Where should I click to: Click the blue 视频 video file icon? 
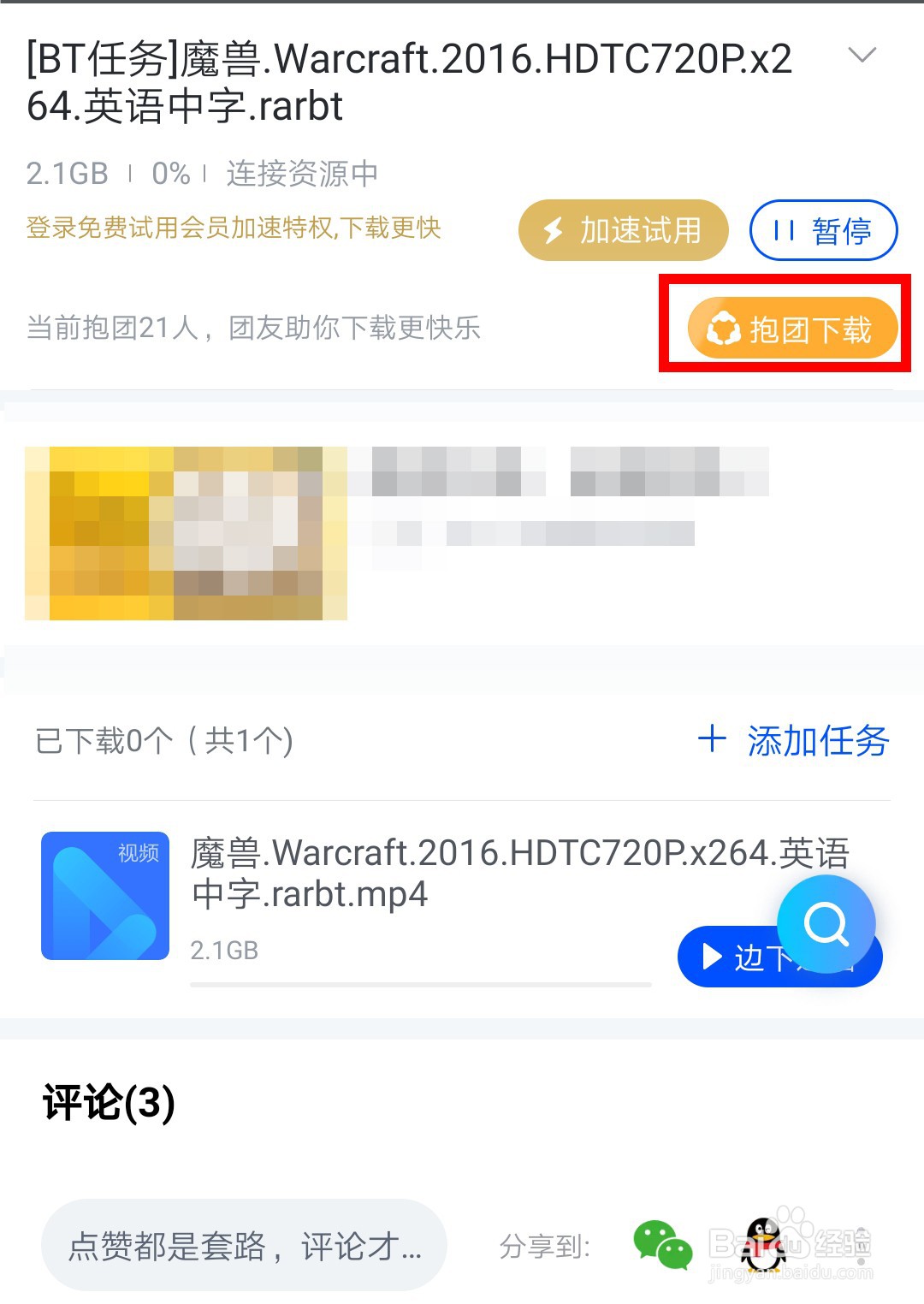tap(104, 894)
